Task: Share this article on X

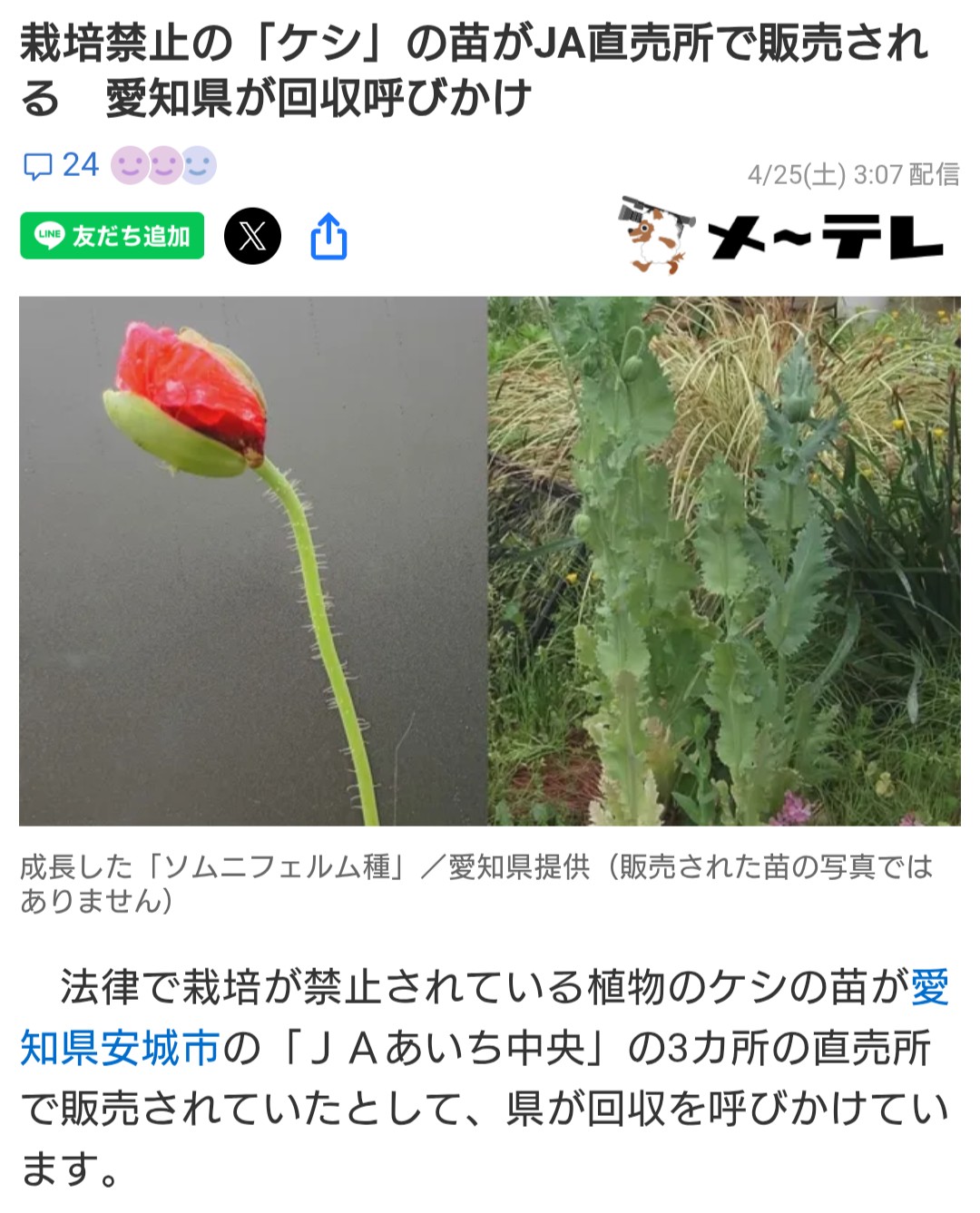Action: [252, 236]
